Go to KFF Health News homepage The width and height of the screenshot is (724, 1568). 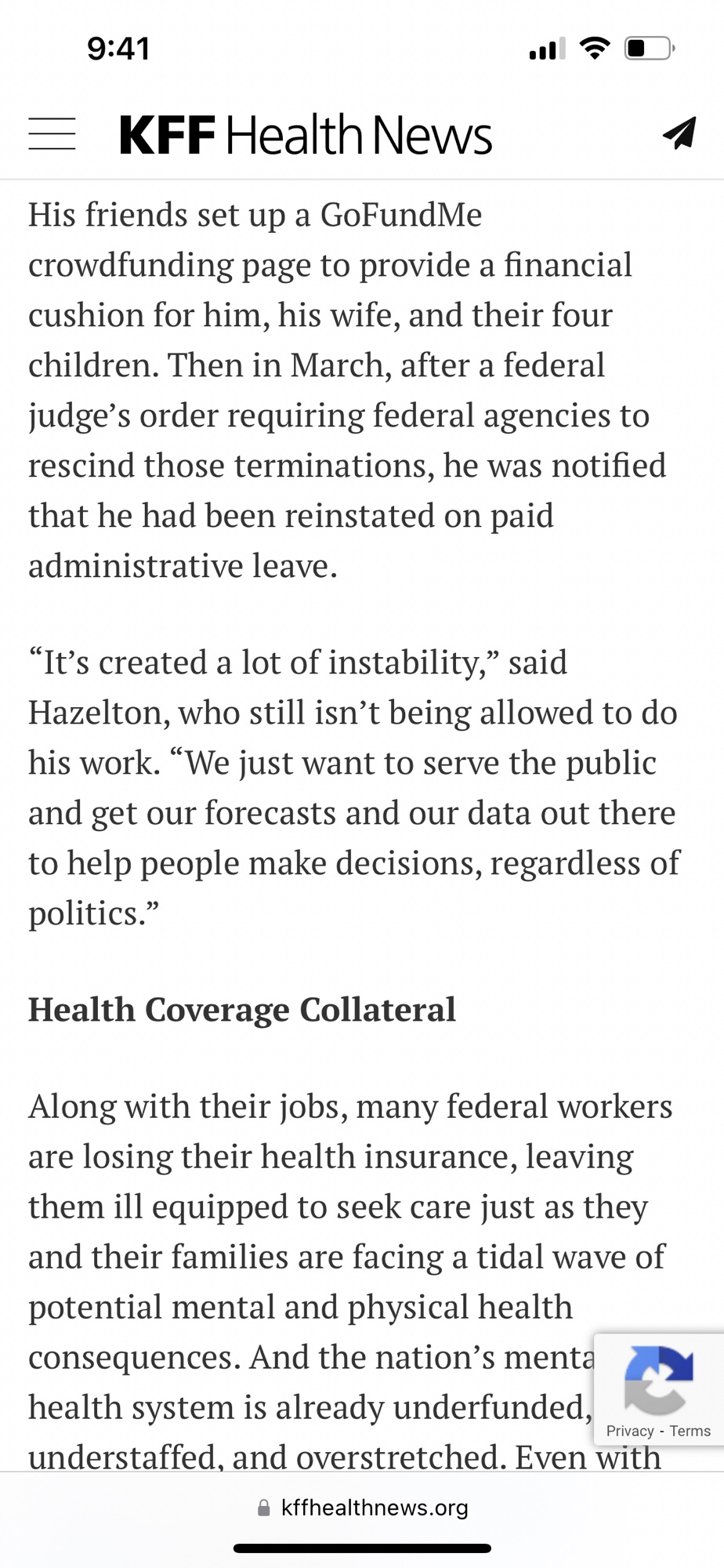point(306,135)
